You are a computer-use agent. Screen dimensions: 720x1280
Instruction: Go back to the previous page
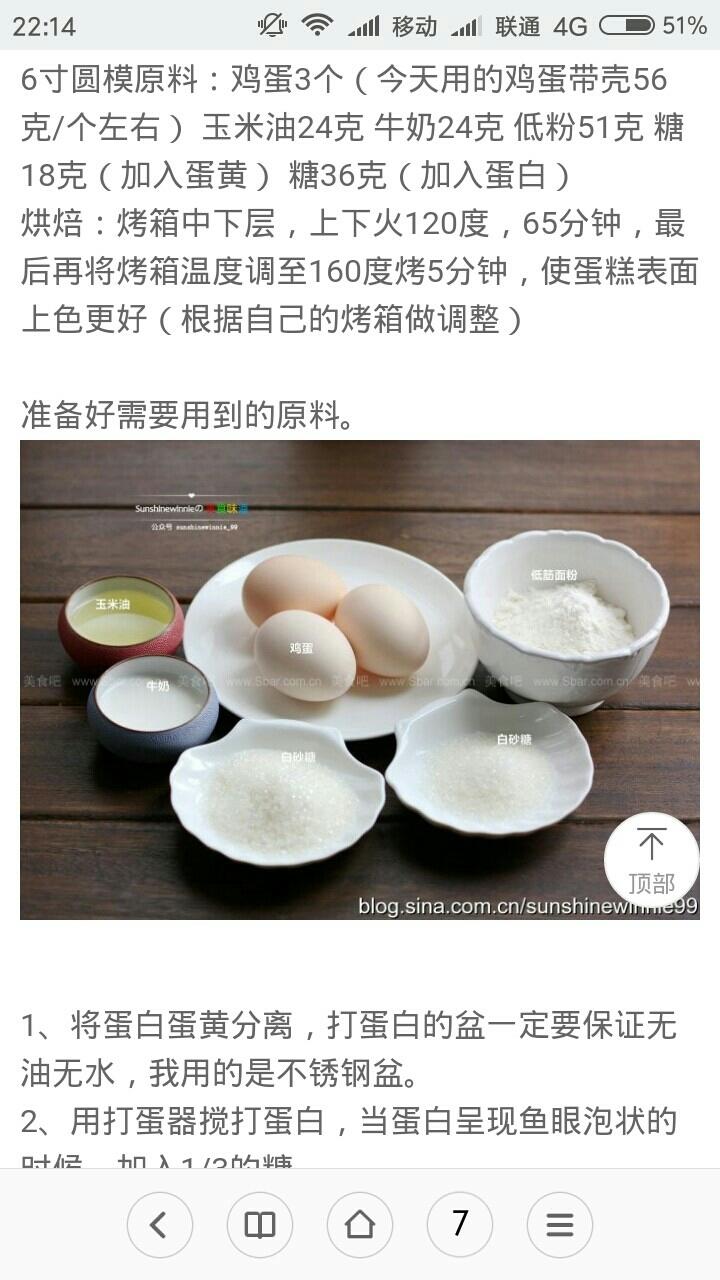coord(159,1224)
